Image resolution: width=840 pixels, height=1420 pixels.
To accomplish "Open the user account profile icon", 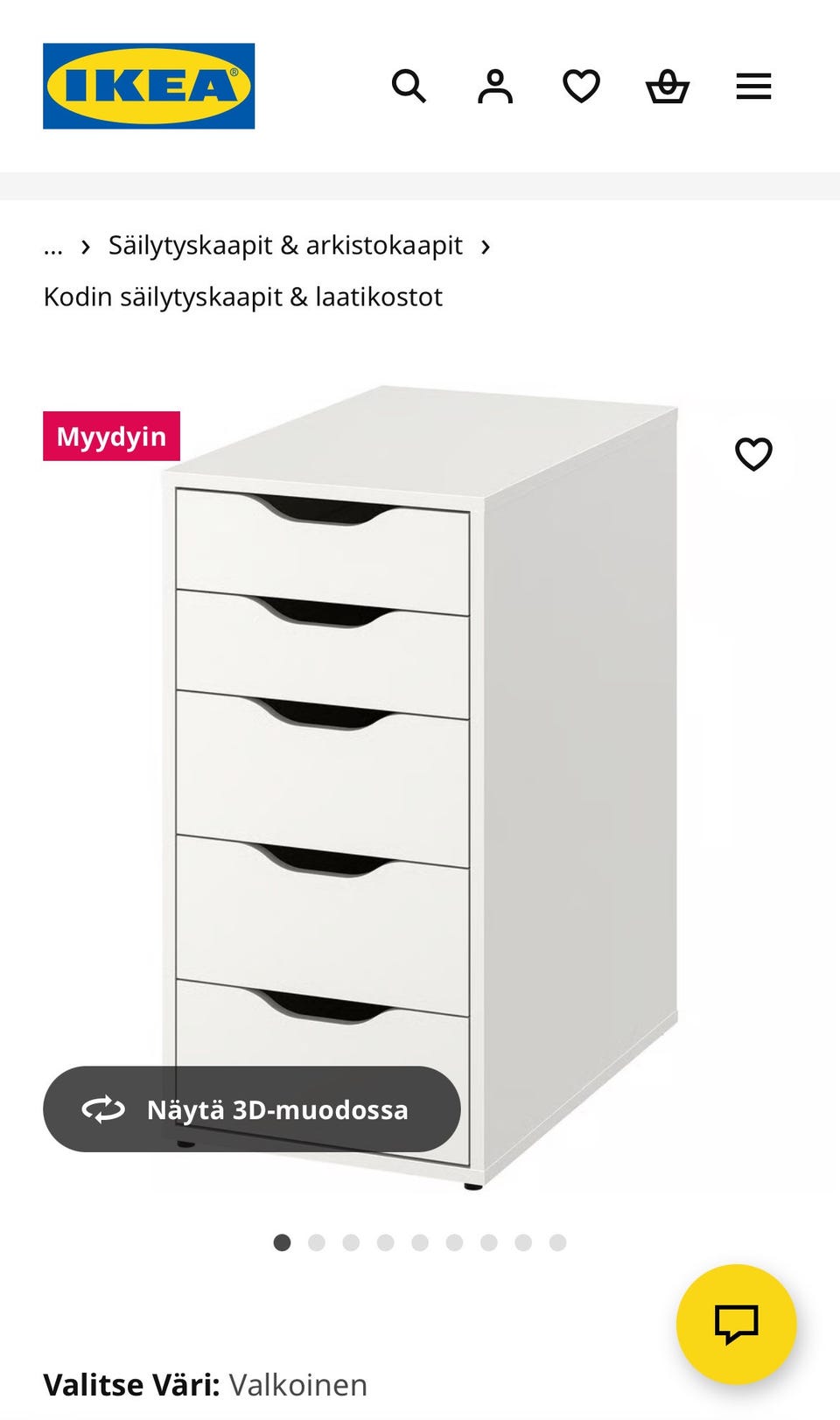I will coord(495,87).
